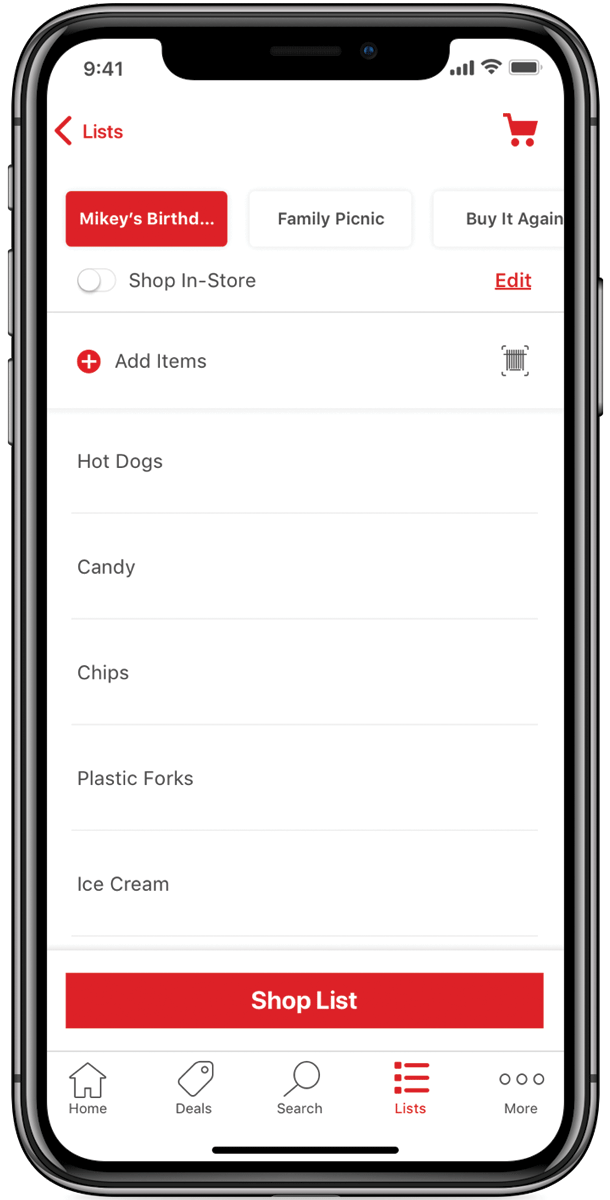This screenshot has width=610, height=1200.
Task: Open the Chips item
Action: (305, 673)
